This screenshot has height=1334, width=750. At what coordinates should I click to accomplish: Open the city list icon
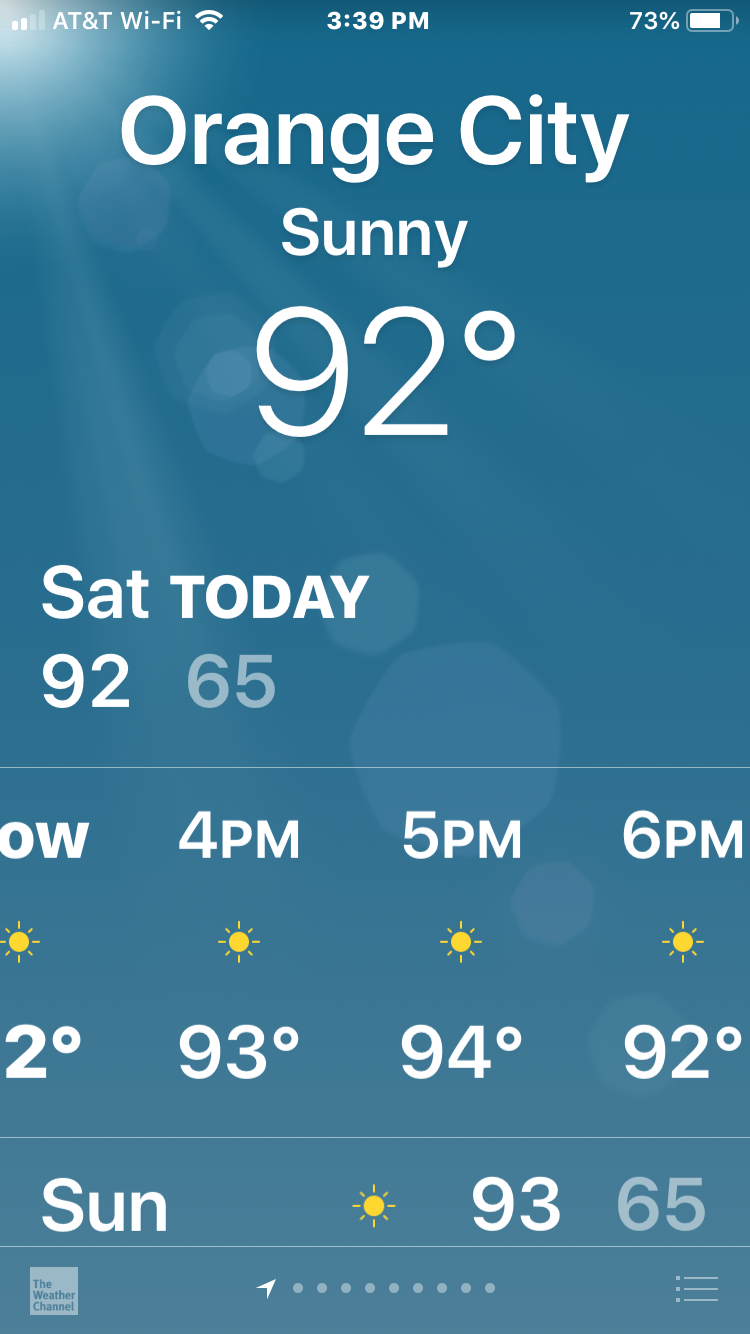pos(697,1289)
